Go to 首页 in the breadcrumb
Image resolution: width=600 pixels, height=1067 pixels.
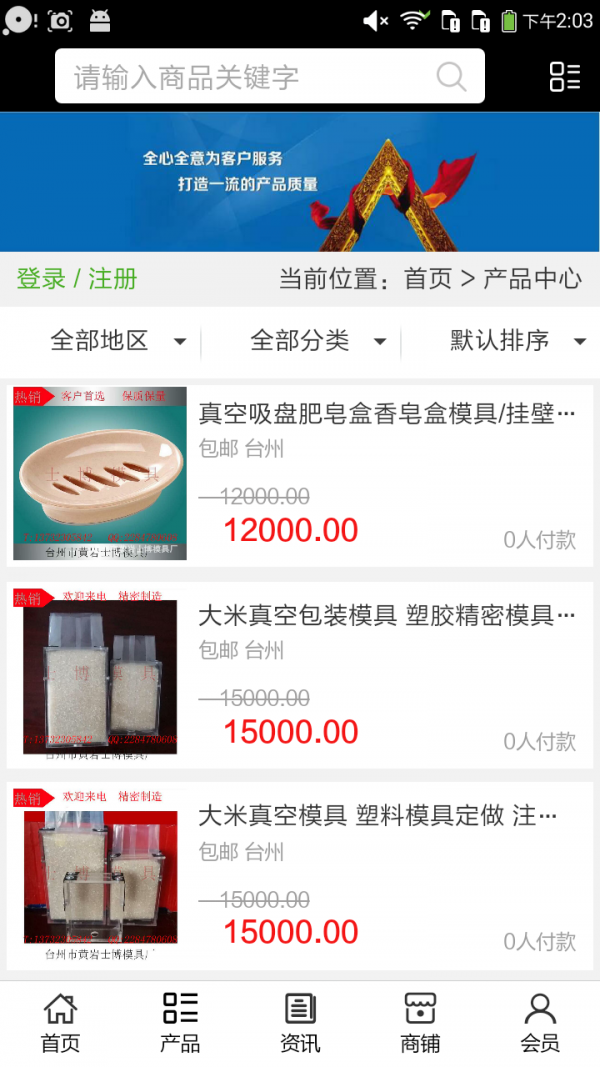click(428, 279)
